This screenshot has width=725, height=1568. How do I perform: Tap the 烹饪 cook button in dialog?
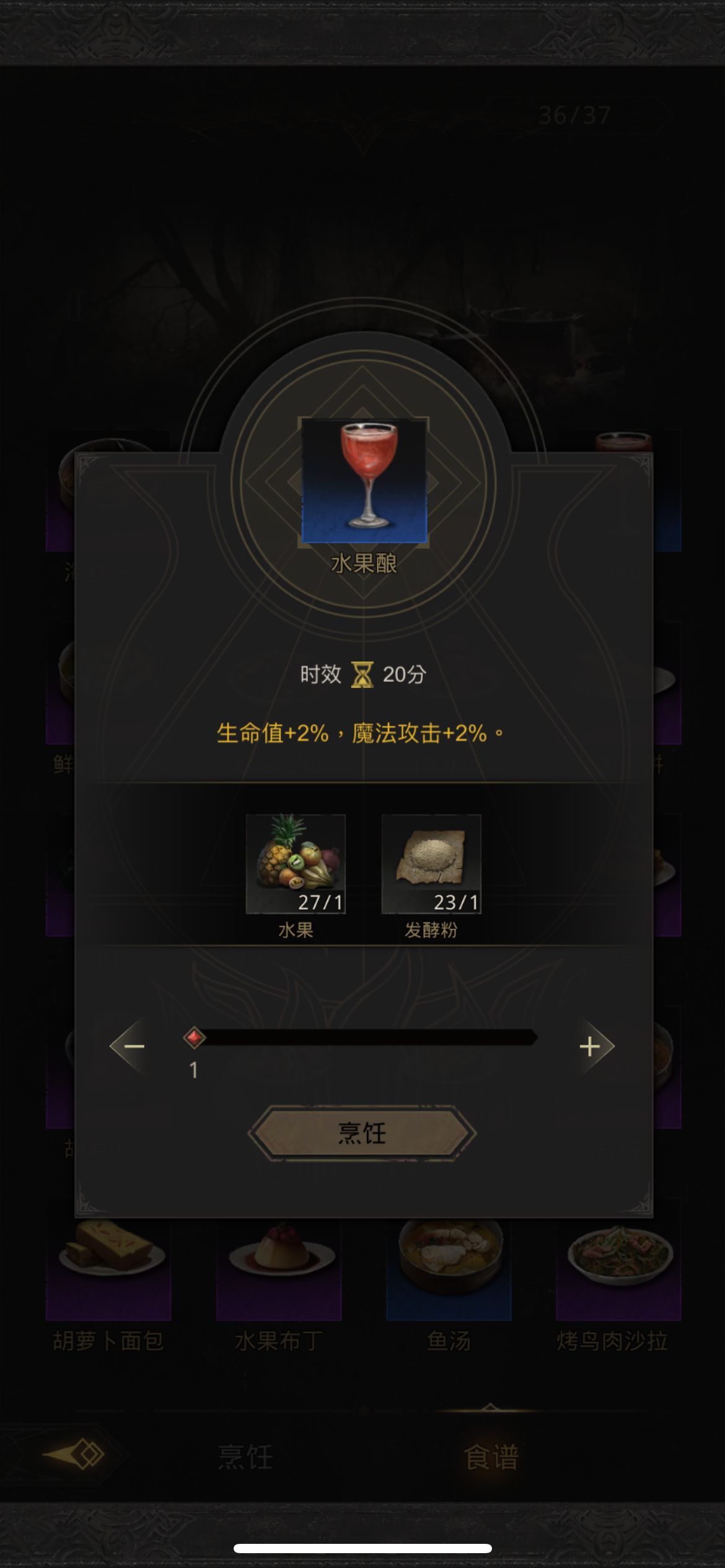coord(362,1133)
